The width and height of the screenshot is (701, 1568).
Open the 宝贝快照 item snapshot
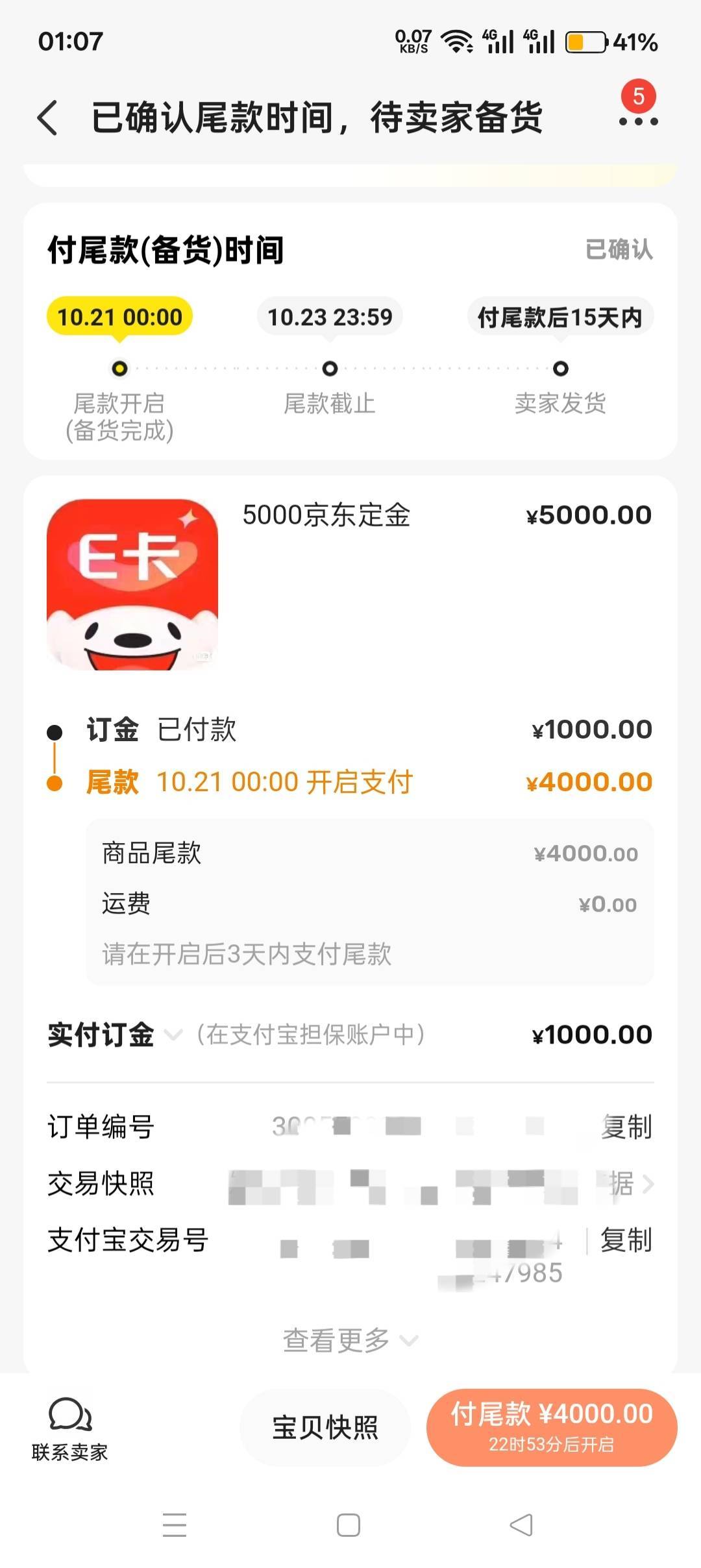tap(325, 1428)
